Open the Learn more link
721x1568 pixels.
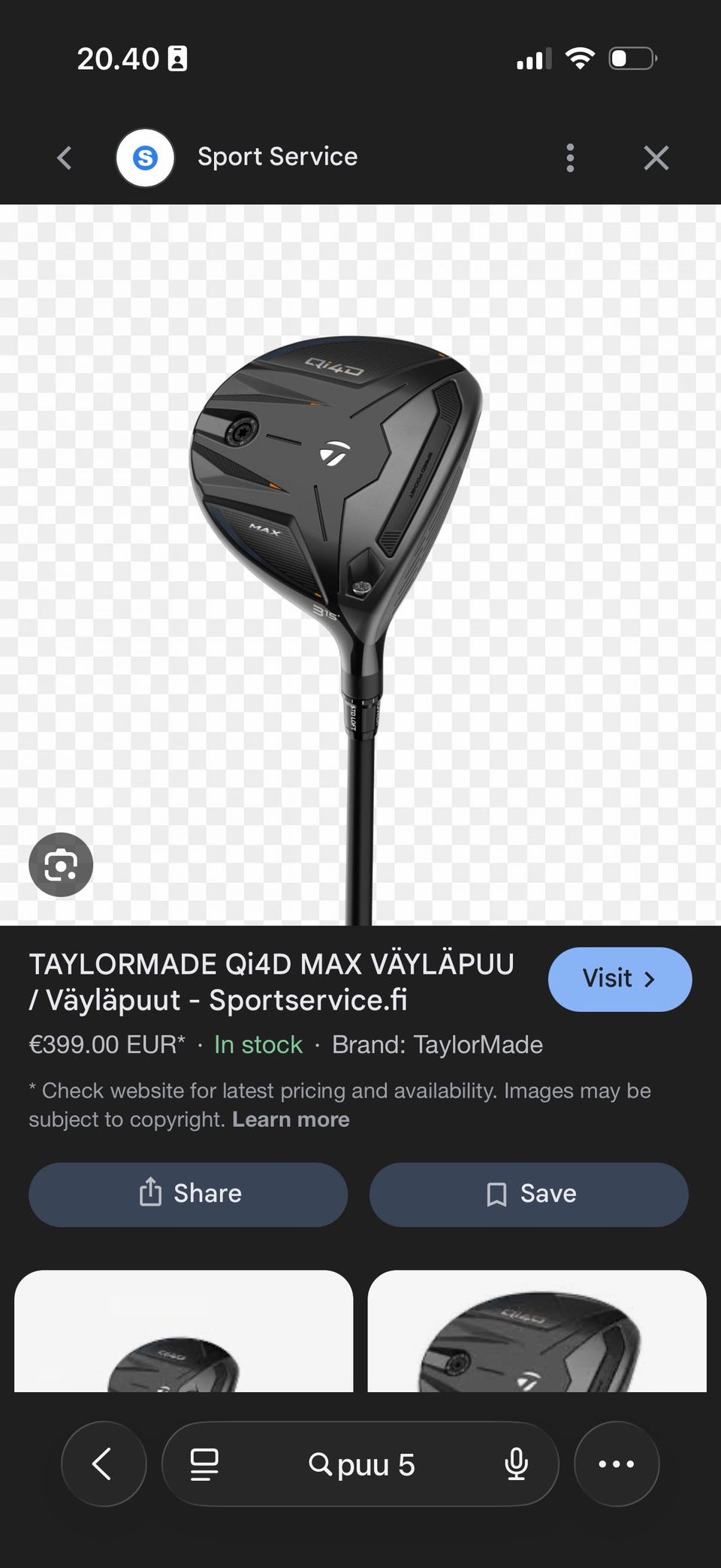pyautogui.click(x=291, y=1119)
